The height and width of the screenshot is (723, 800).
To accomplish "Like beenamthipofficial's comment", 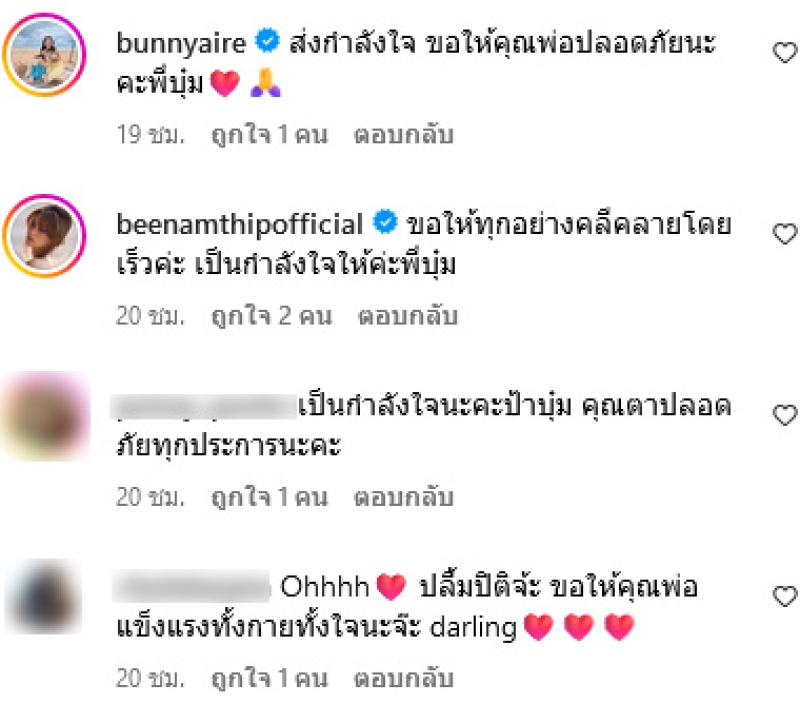I will (785, 234).
